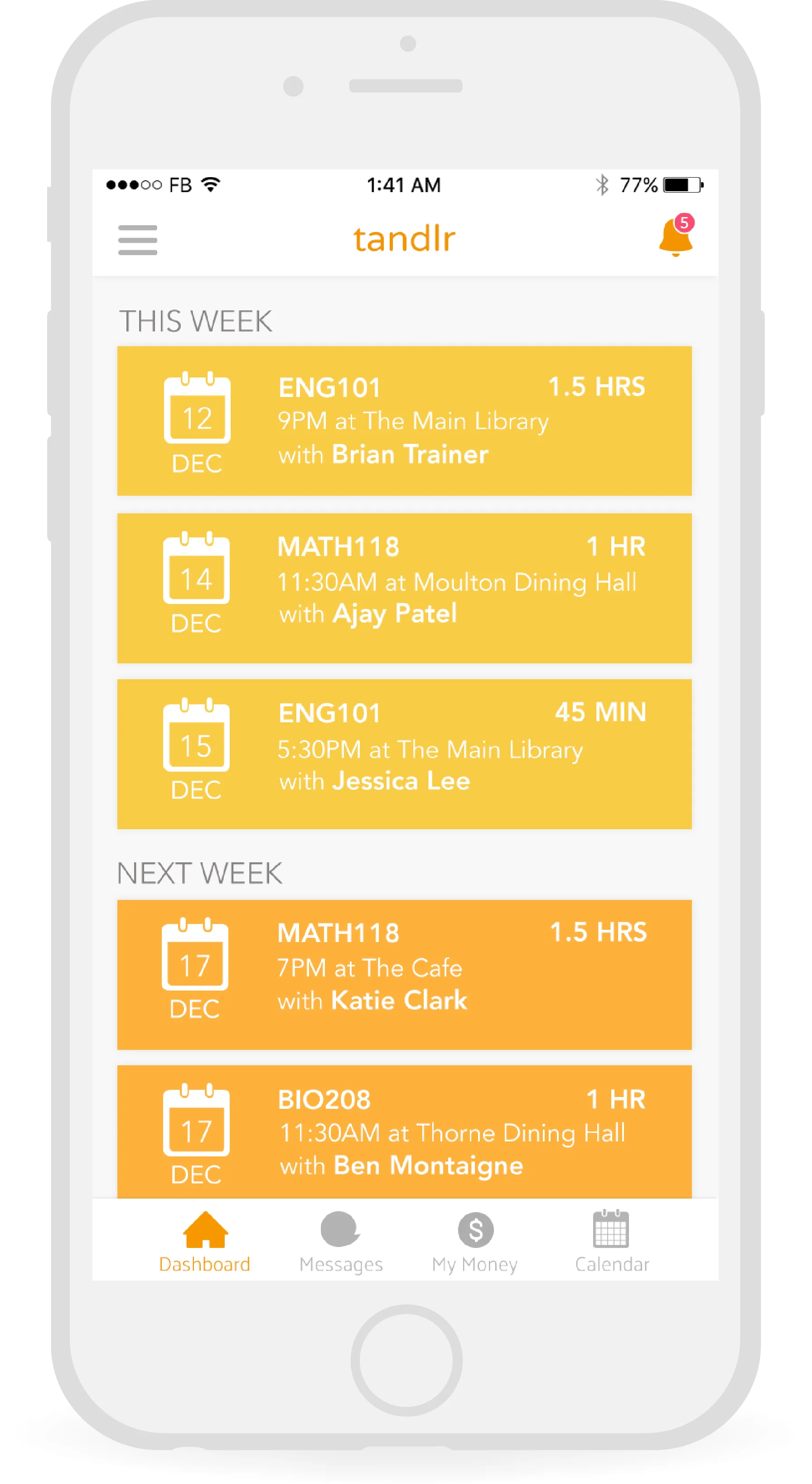
Task: Switch to the Messages tab
Action: coord(341,1242)
